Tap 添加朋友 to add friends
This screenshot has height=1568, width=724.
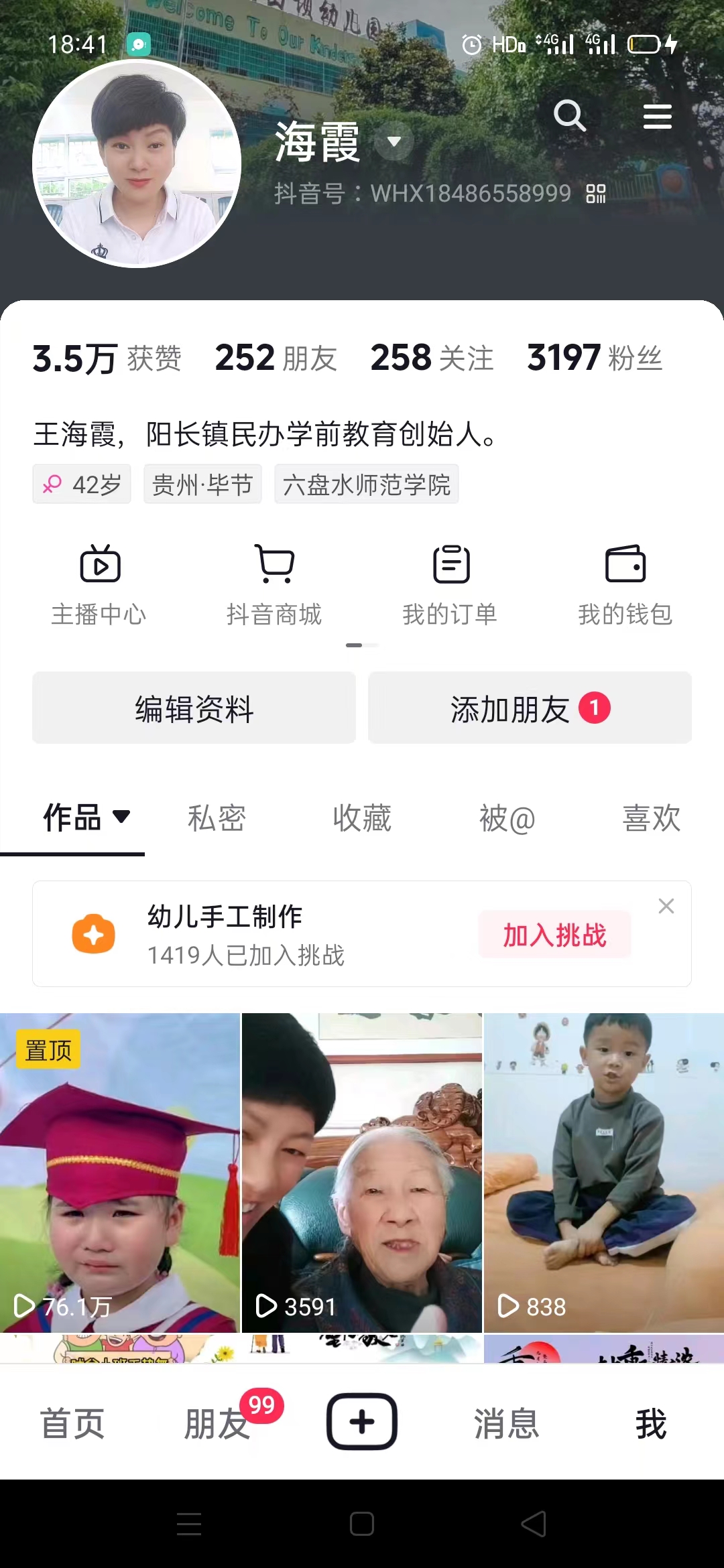[530, 708]
